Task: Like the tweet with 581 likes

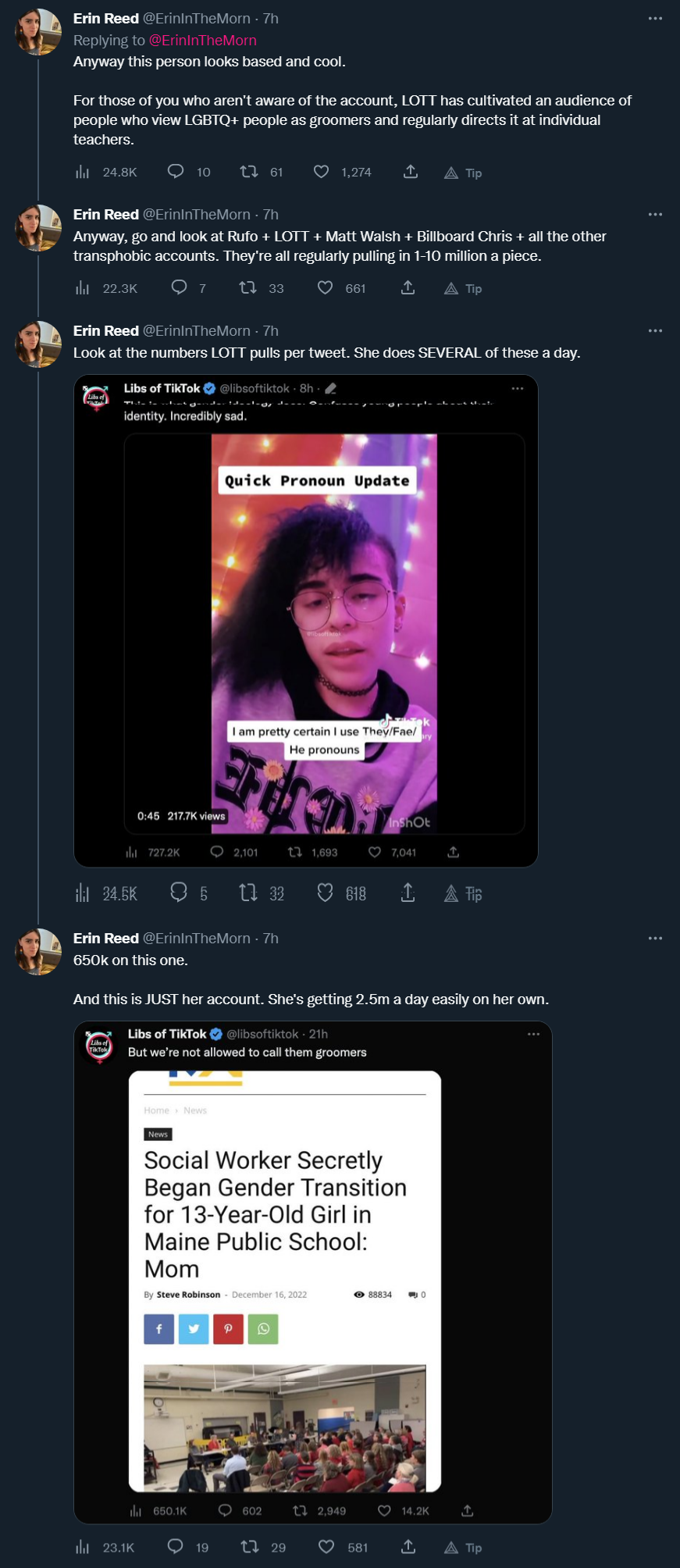Action: tap(326, 1547)
